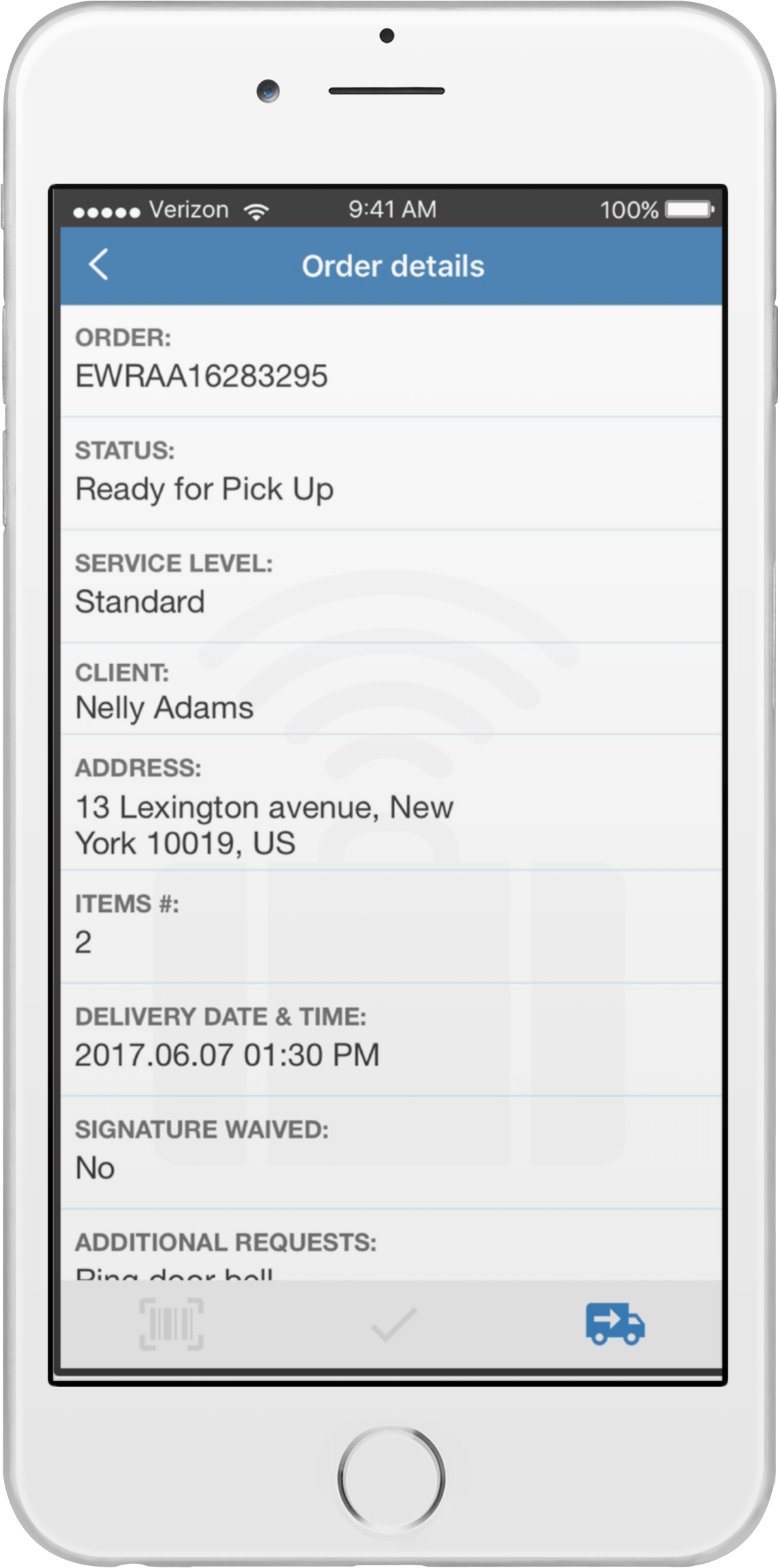Select the delivery truck icon
Image resolution: width=778 pixels, height=1568 pixels.
coord(615,1323)
